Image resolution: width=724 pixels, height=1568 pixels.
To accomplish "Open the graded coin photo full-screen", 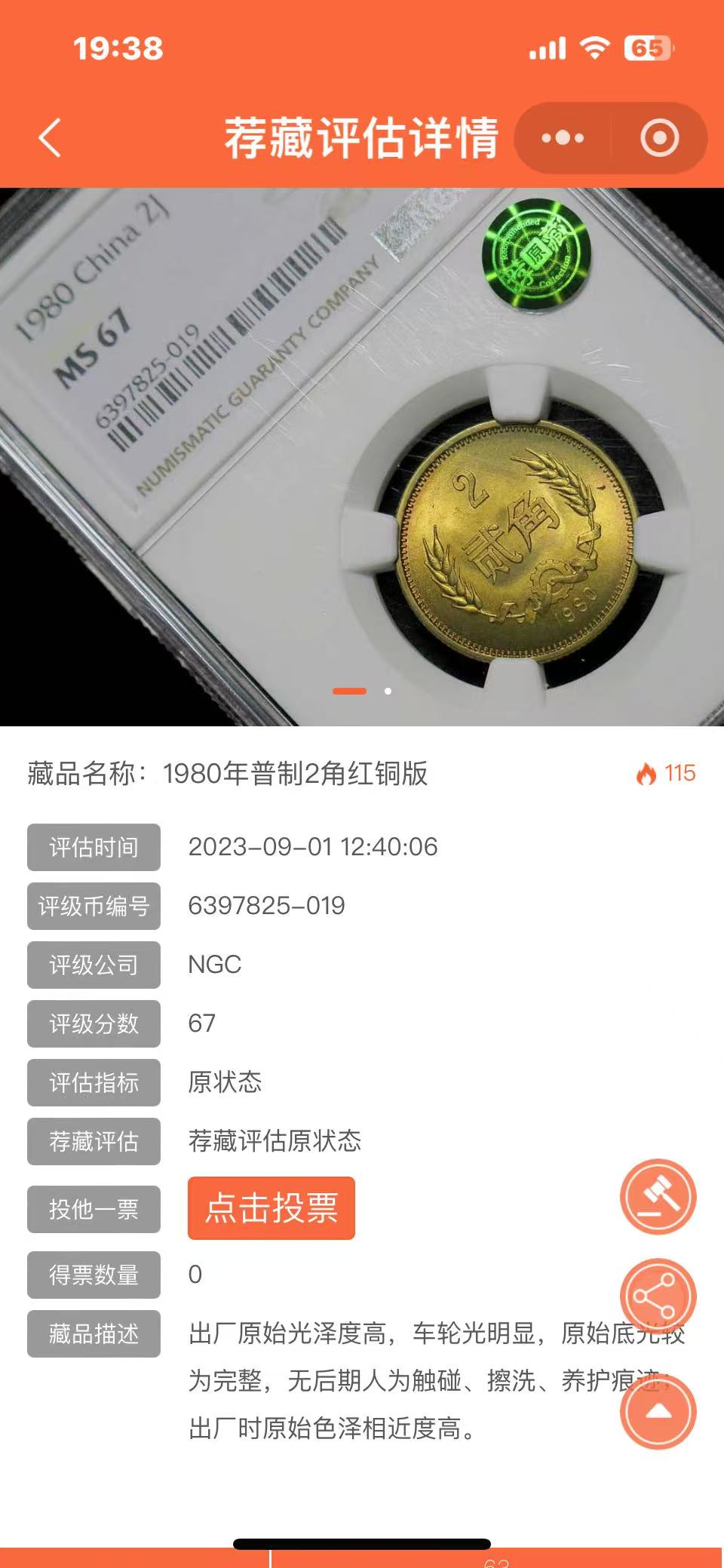I will [x=362, y=453].
